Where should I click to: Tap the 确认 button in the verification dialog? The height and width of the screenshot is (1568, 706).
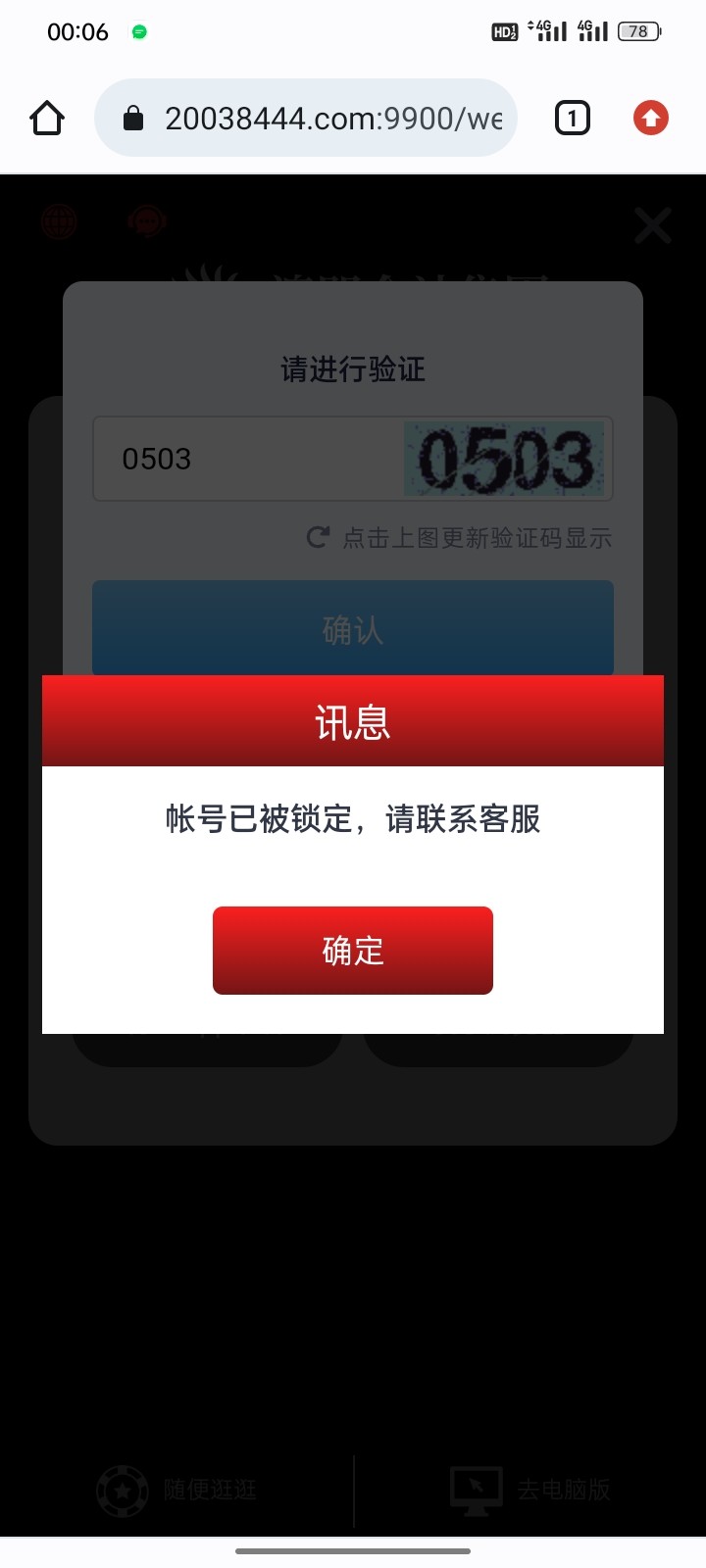coord(352,629)
